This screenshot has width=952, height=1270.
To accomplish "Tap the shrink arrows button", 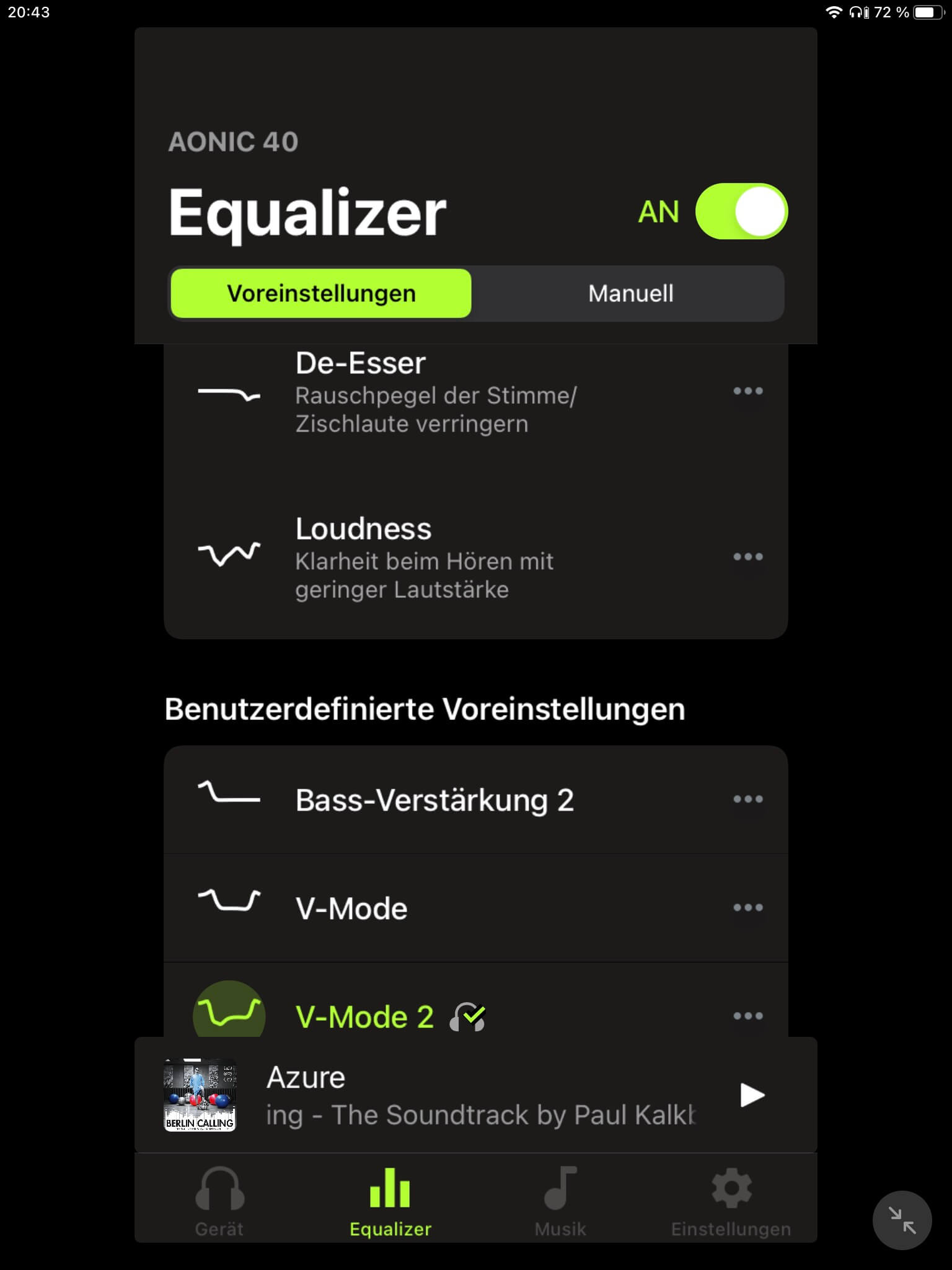I will click(x=902, y=1220).
